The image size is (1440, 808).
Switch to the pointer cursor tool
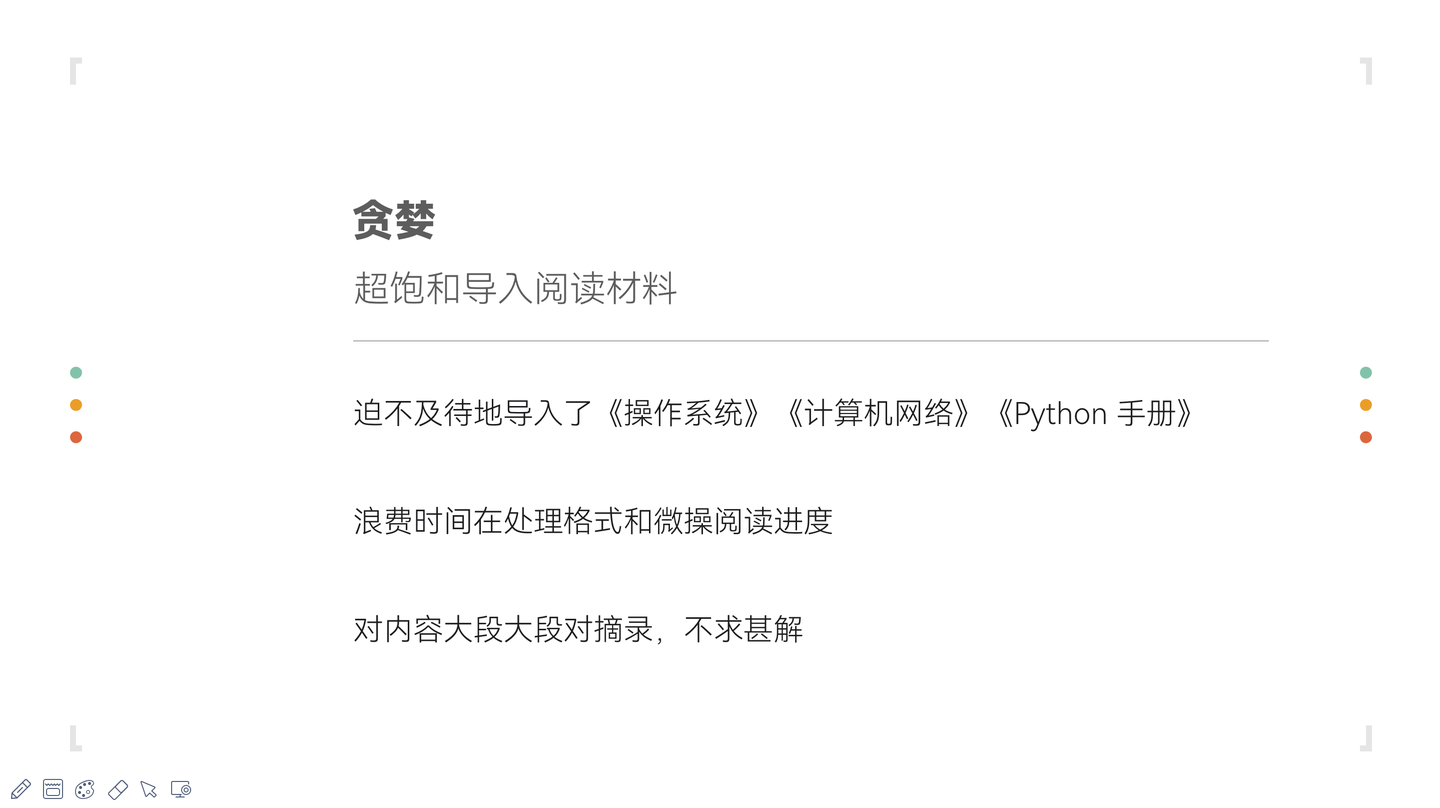point(149,789)
